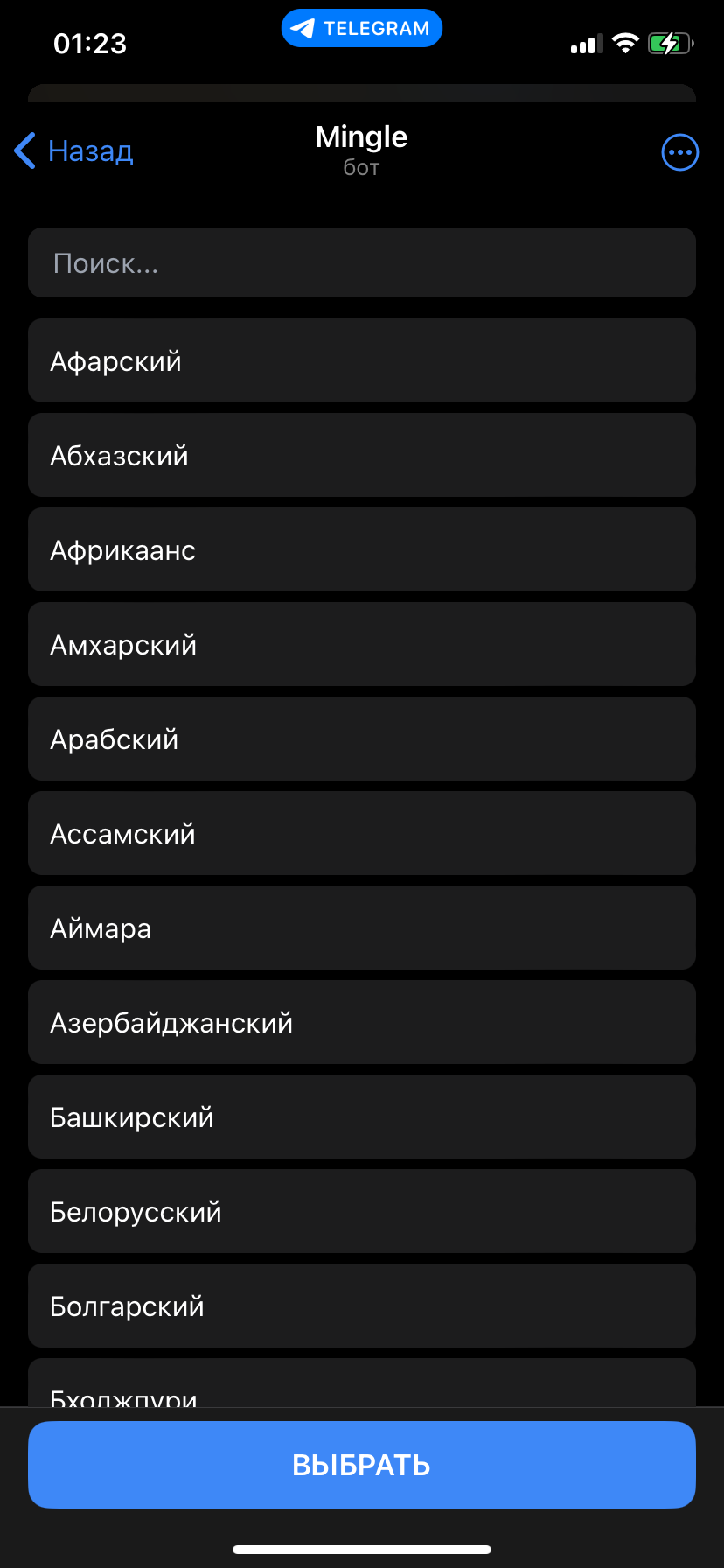Tap the Болгарский option
Screen dimensions: 724x1568
tap(362, 1305)
